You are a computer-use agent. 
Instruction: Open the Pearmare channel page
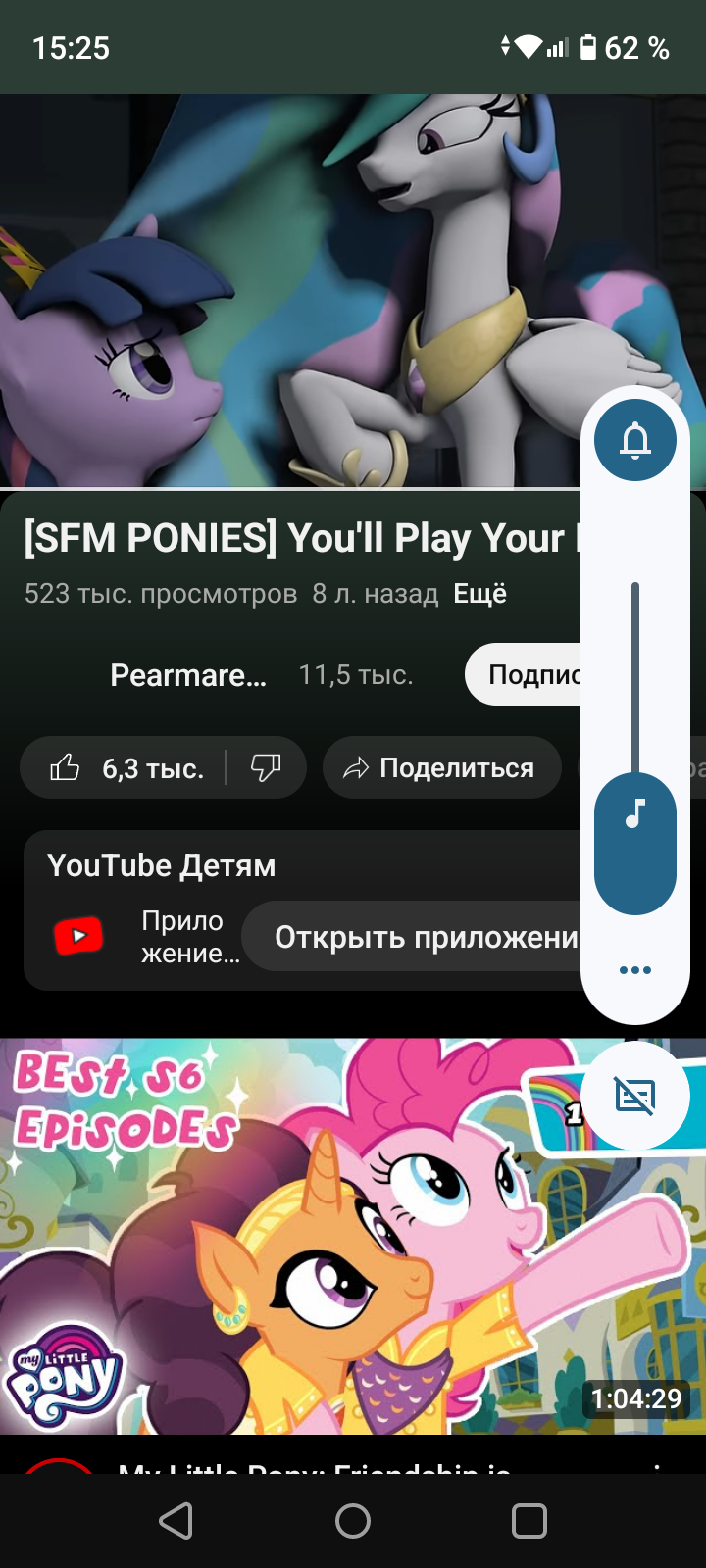click(x=186, y=674)
